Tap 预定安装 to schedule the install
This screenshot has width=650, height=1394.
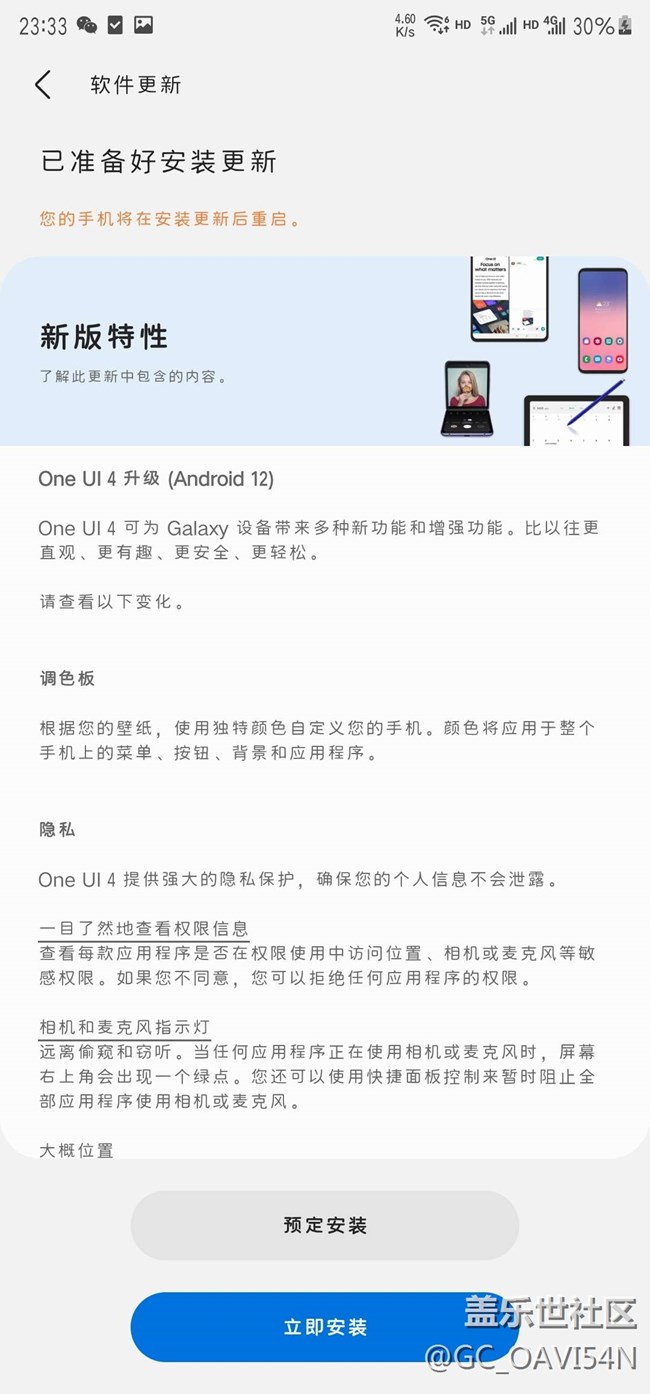click(x=325, y=1225)
